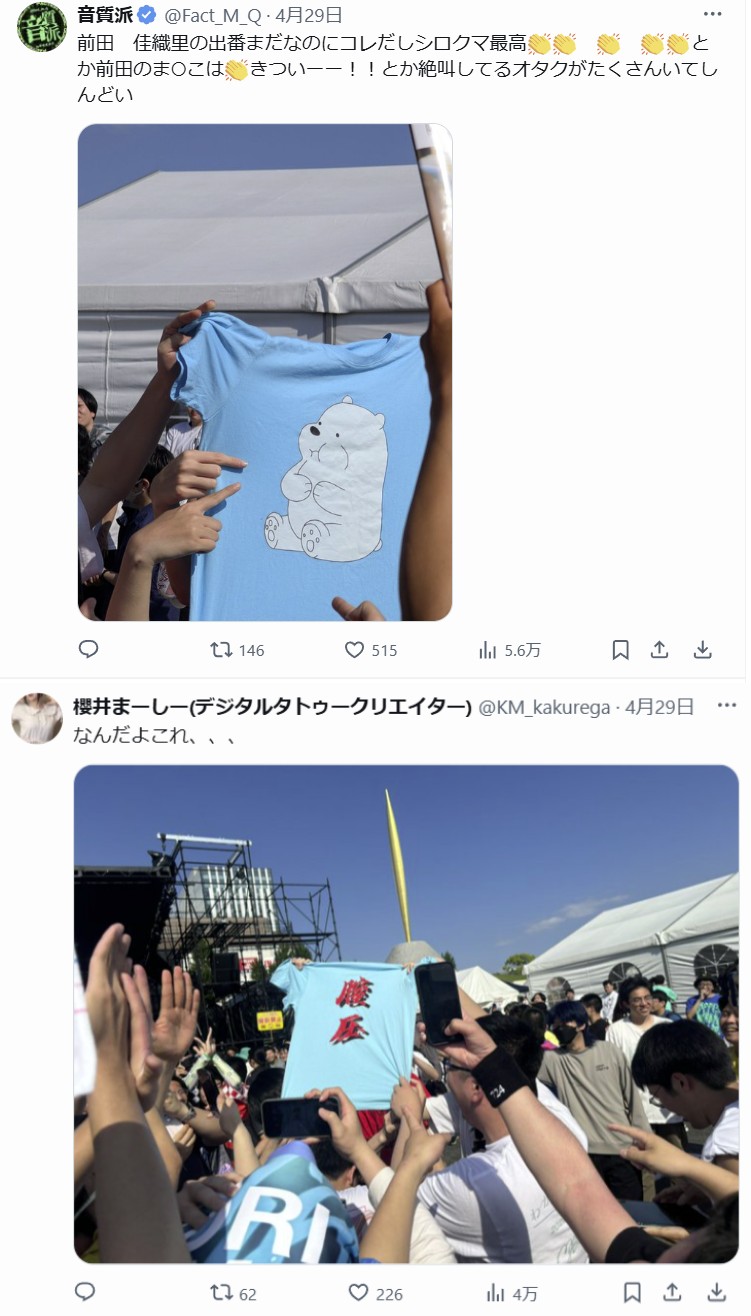Screen dimensions: 751x1316
Task: View analytics of 音質派's post
Action: coord(510,650)
